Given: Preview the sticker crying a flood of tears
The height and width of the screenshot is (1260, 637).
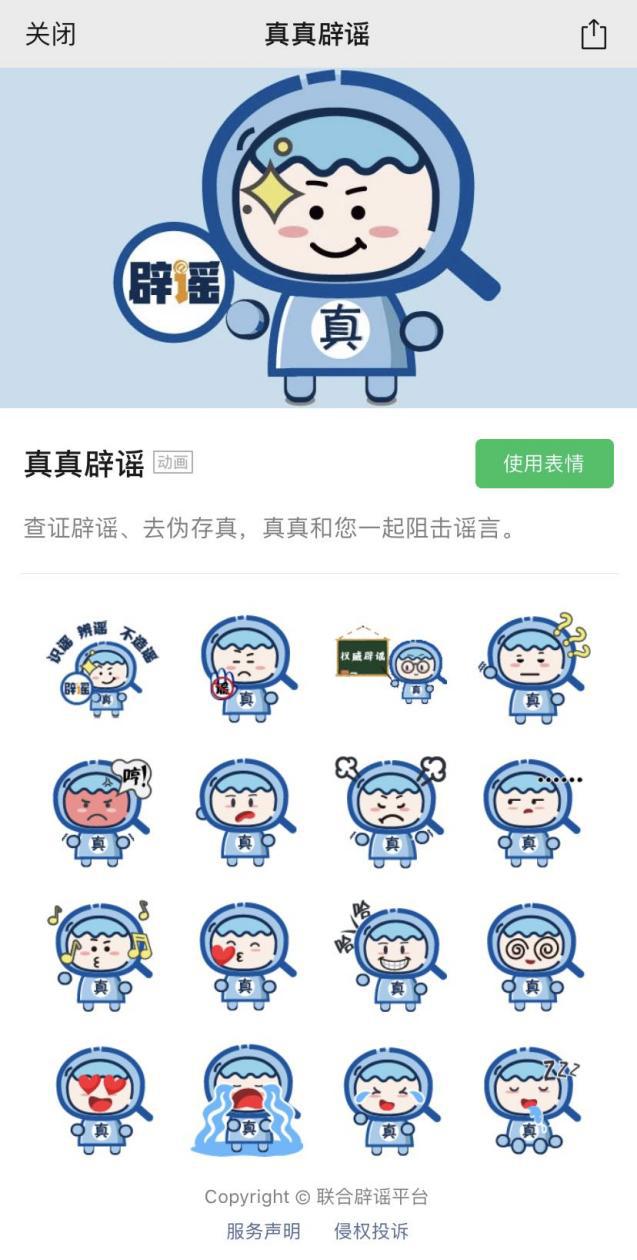Looking at the screenshot, I should point(246,1100).
